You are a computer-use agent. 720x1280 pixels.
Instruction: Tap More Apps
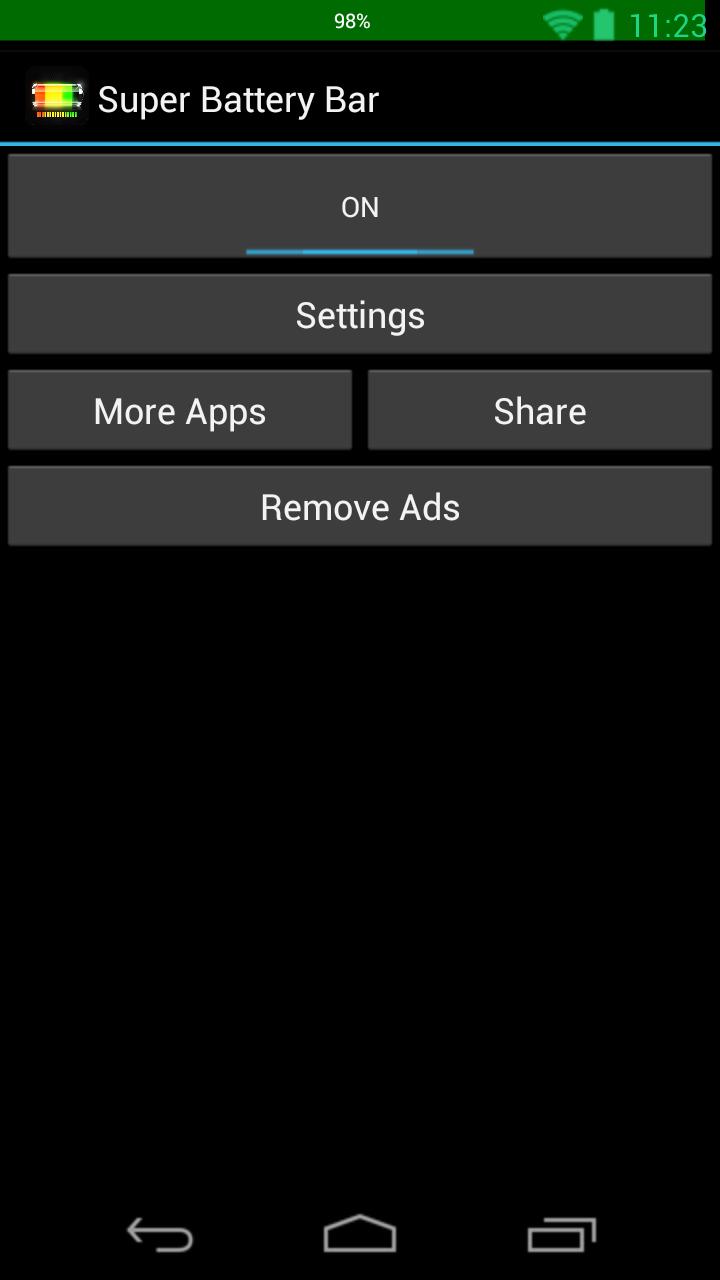[180, 411]
